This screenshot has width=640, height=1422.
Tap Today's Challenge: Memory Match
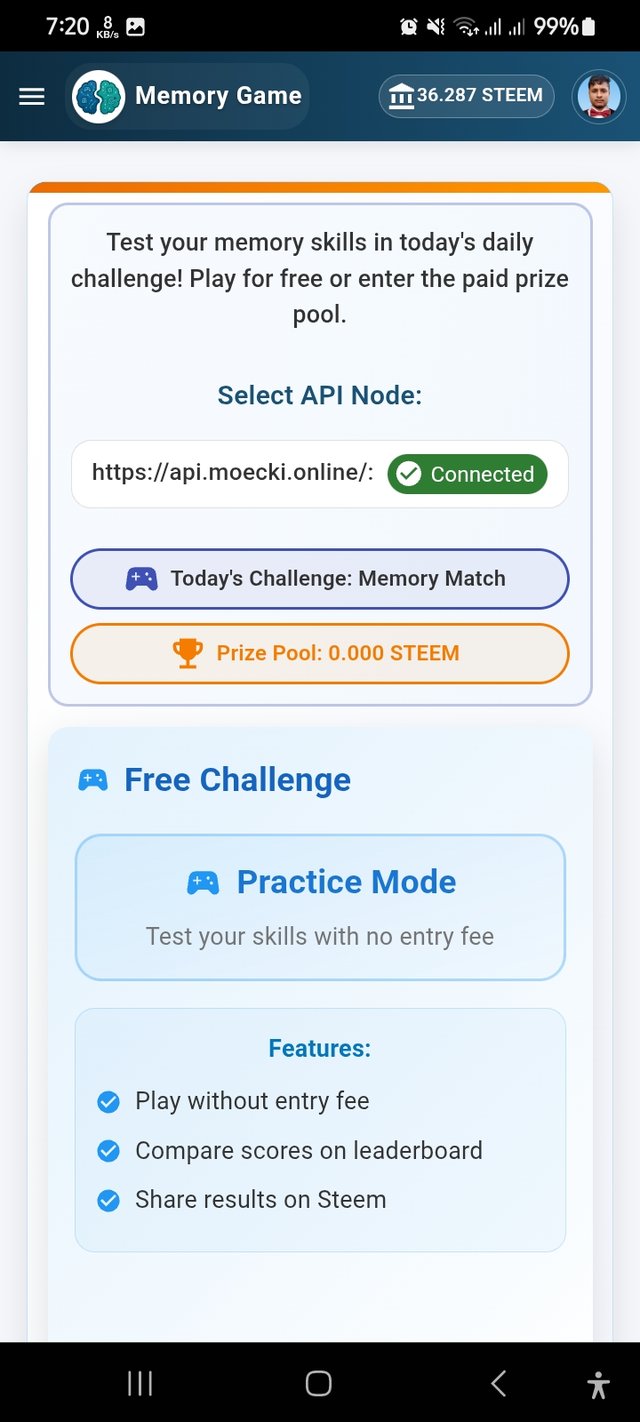pos(320,579)
